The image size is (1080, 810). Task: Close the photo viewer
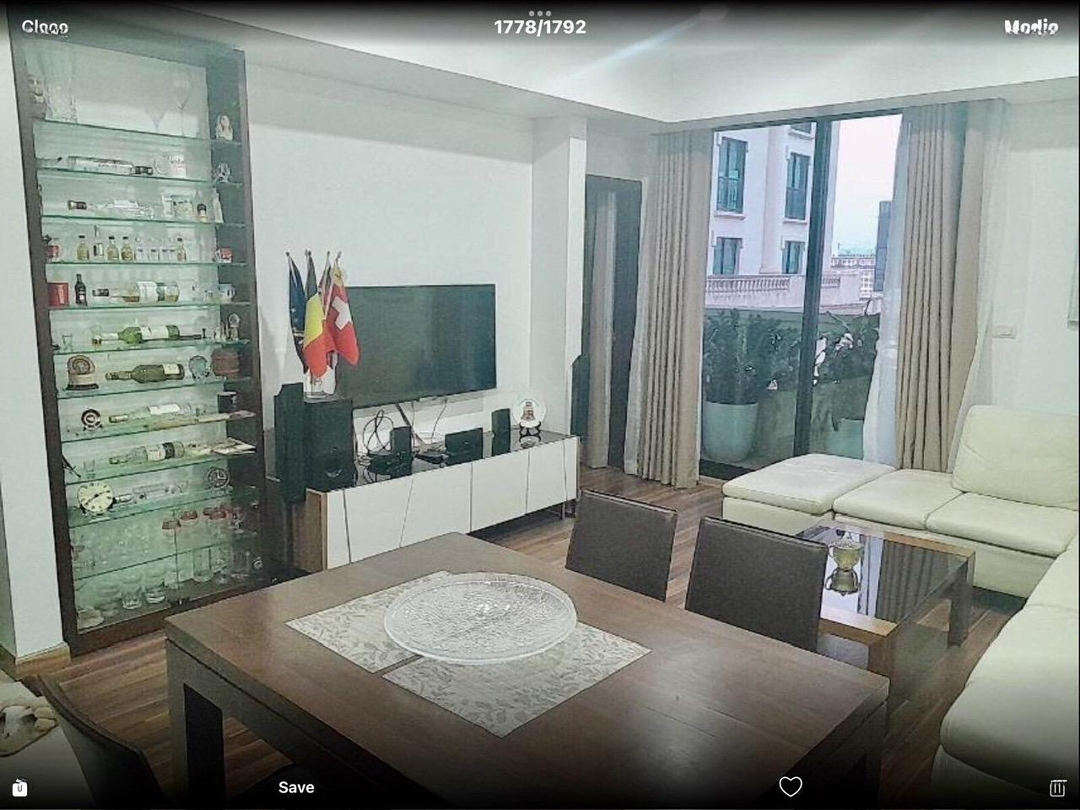click(45, 27)
